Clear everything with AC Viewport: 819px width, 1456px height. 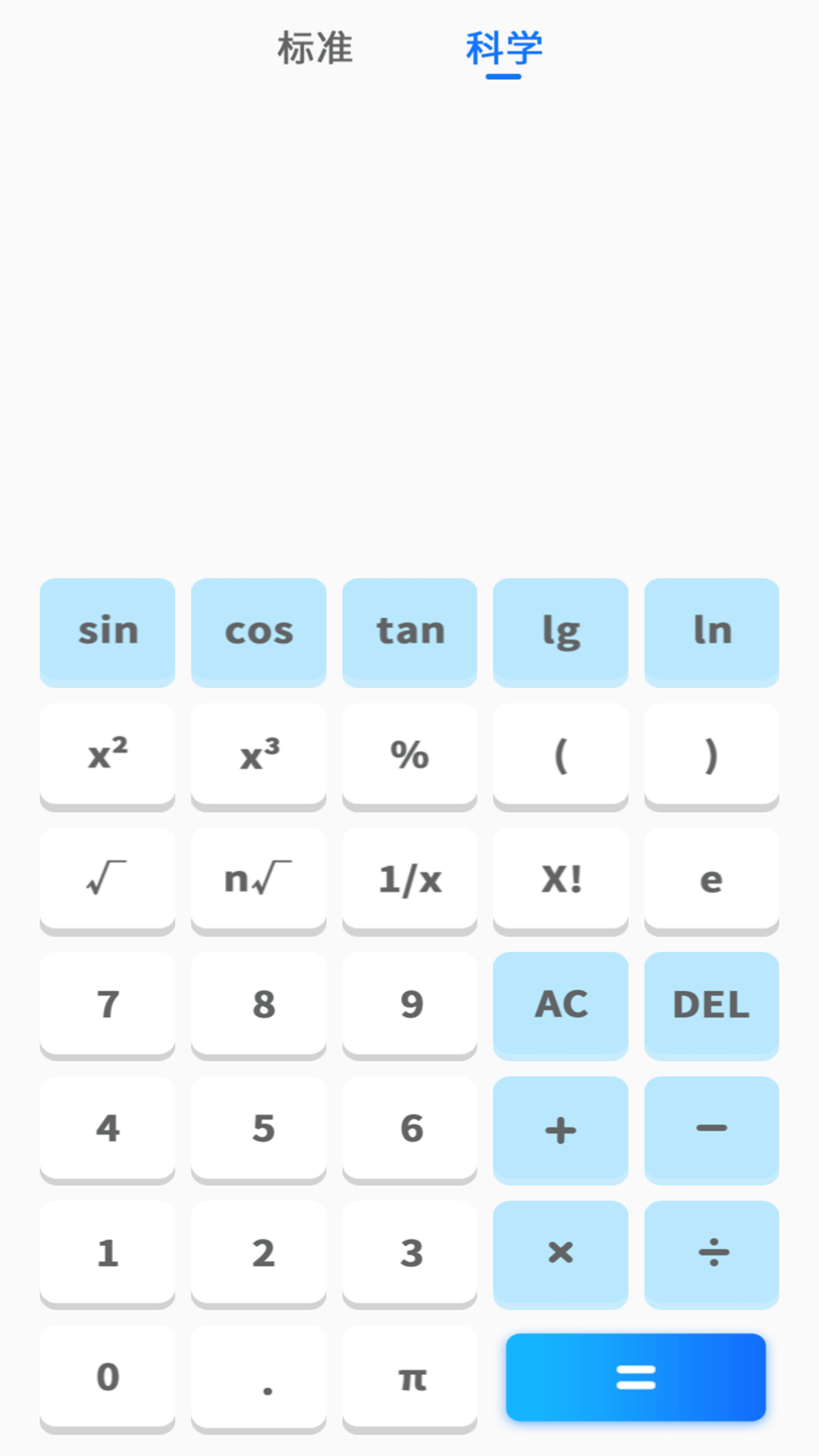[x=560, y=1003]
